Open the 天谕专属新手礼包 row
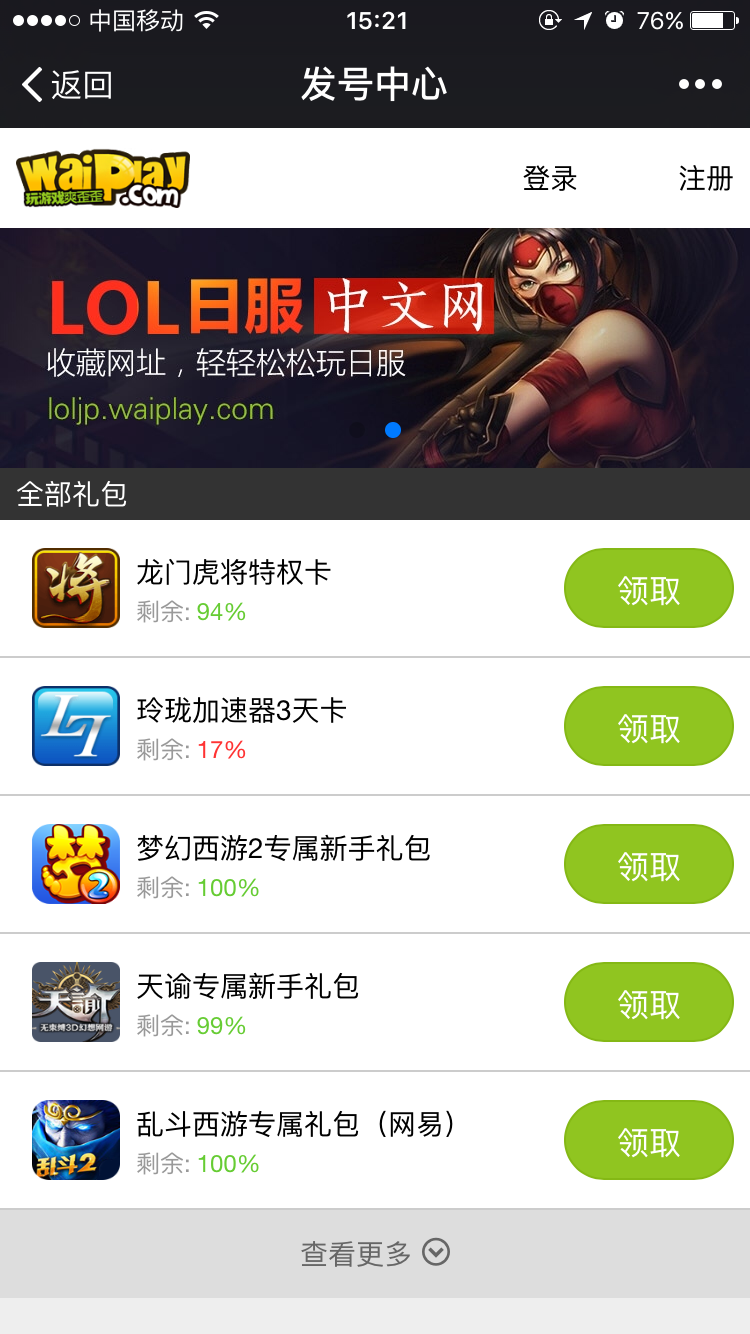750x1334 pixels. pyautogui.click(x=248, y=987)
